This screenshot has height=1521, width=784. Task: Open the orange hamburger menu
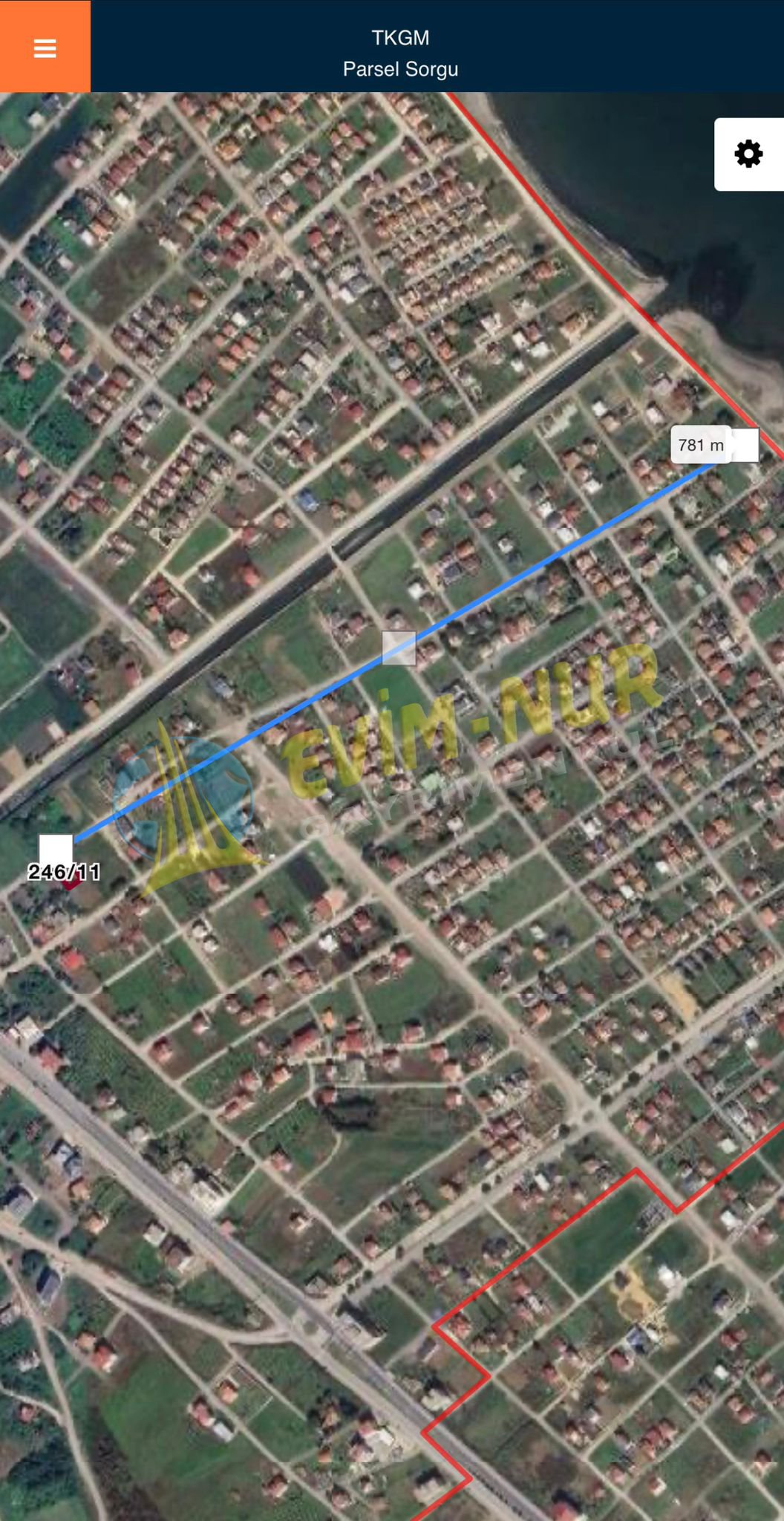tap(45, 48)
